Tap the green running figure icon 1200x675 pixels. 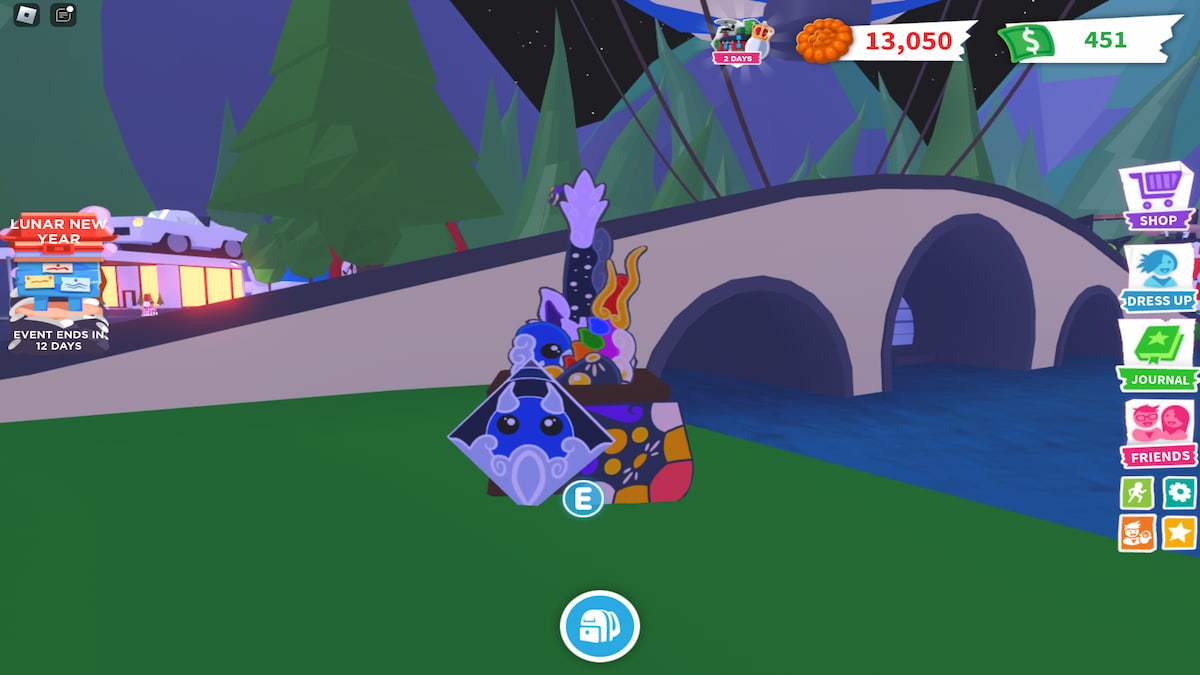[1137, 492]
